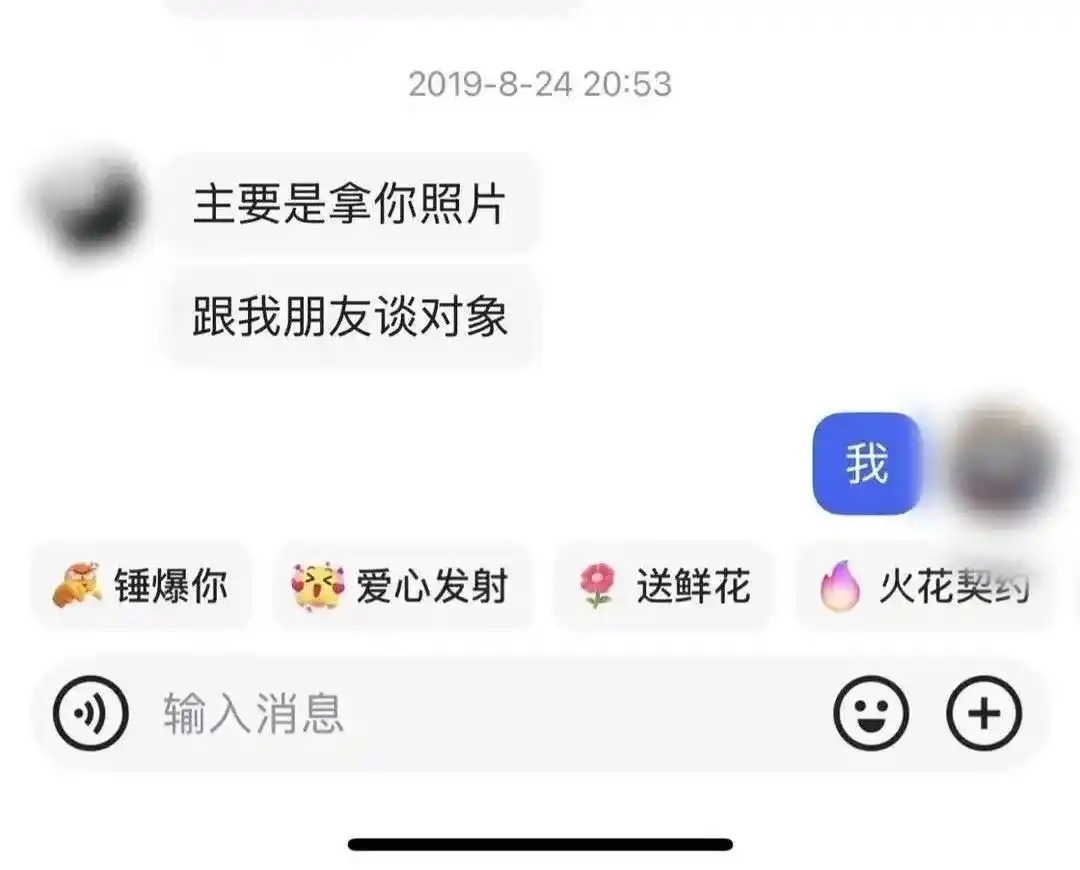Tap the voice message icon

coord(91,714)
